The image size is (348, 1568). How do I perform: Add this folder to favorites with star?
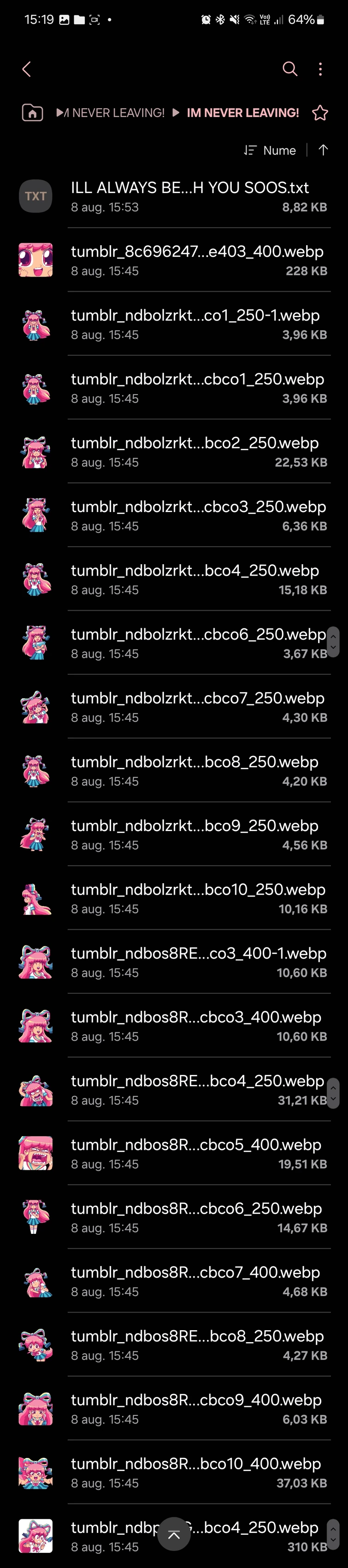320,112
